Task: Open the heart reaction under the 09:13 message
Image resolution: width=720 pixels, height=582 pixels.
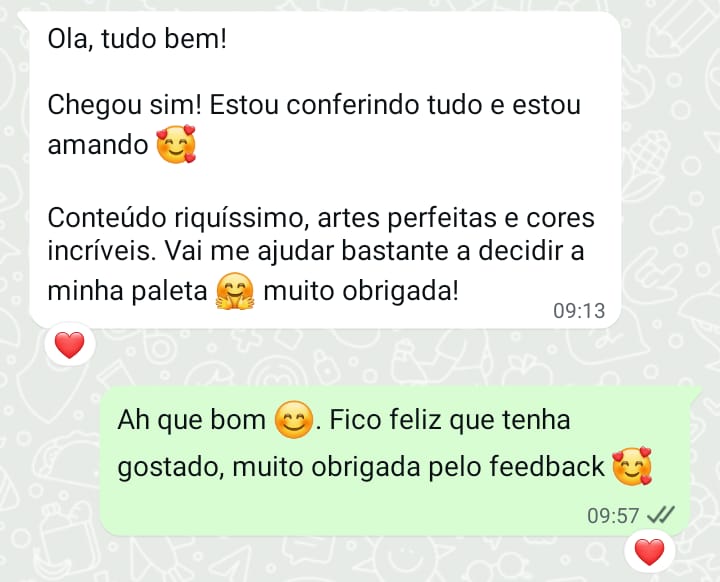Action: coord(69,346)
